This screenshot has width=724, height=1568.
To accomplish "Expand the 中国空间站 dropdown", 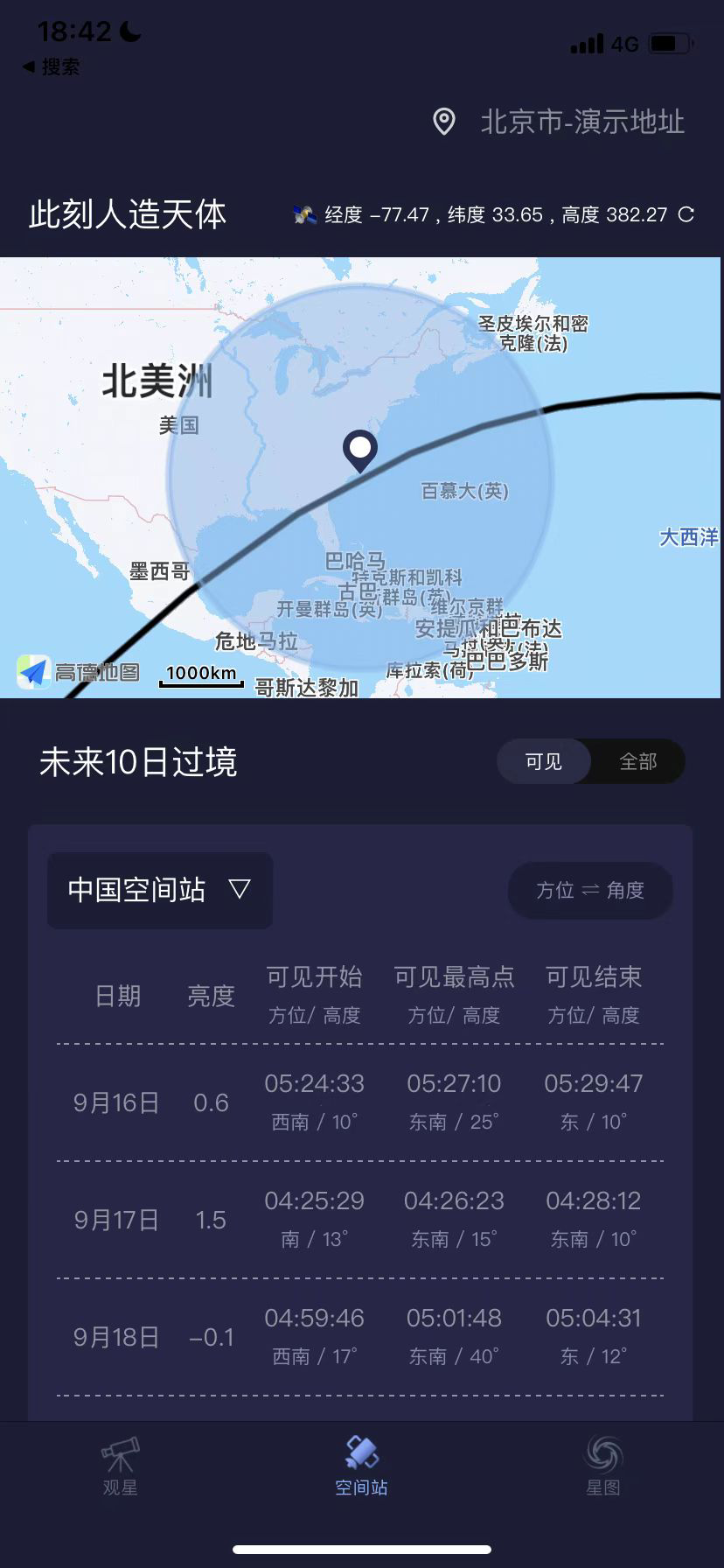I will click(160, 891).
